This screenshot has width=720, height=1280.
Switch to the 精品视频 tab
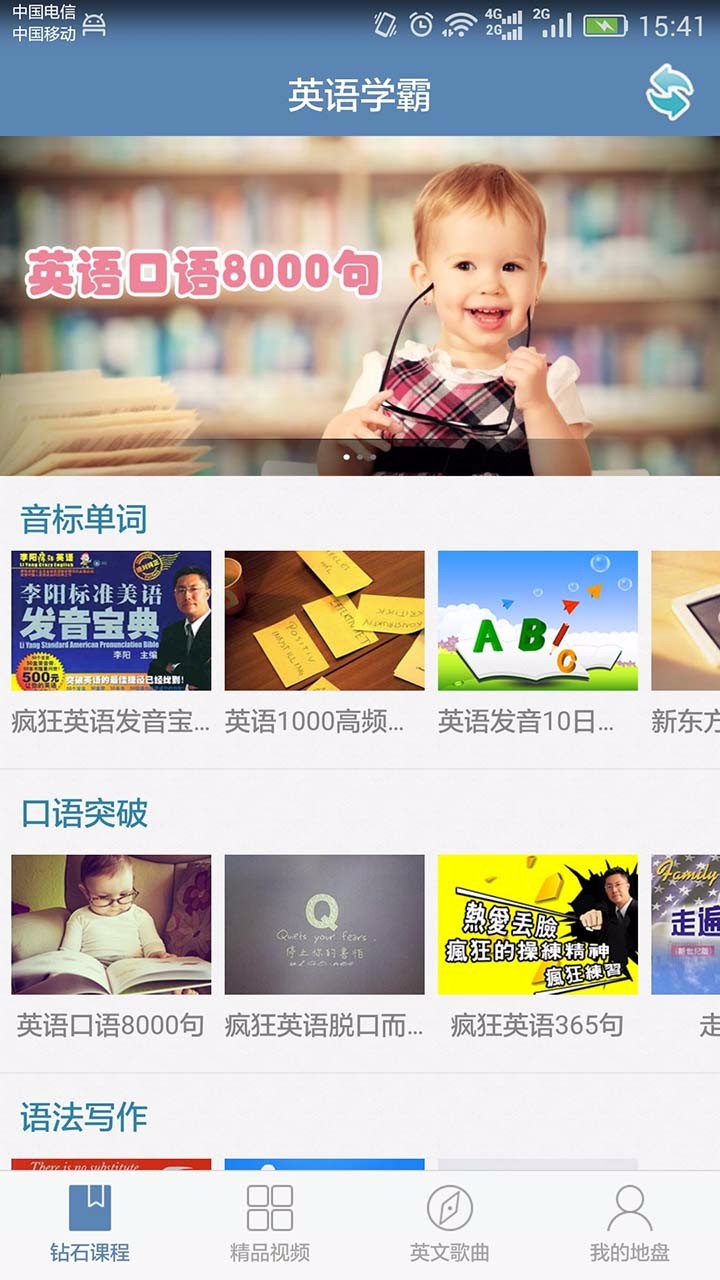pyautogui.click(x=270, y=1224)
